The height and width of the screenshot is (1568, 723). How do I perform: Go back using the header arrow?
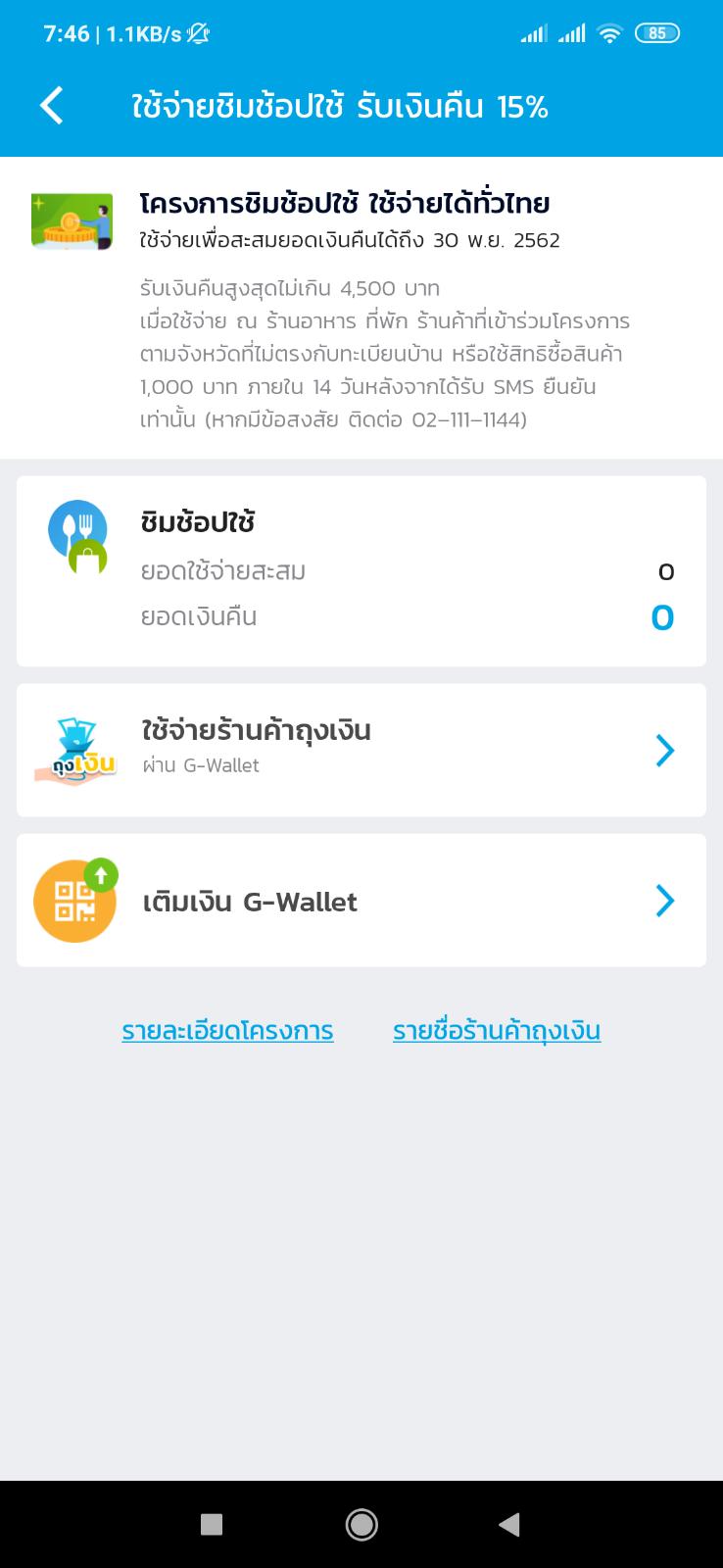pyautogui.click(x=52, y=106)
